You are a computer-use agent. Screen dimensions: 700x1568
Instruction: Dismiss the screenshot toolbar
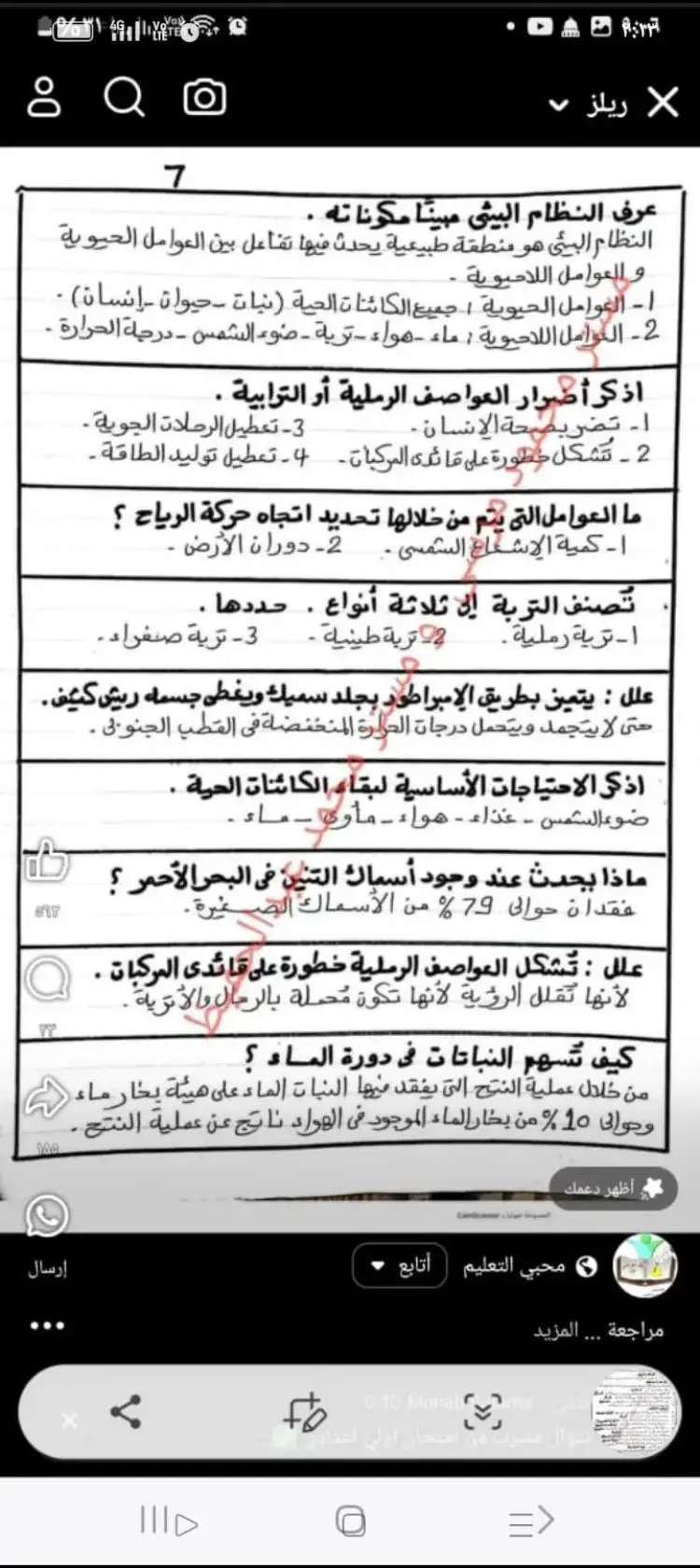[x=69, y=1421]
